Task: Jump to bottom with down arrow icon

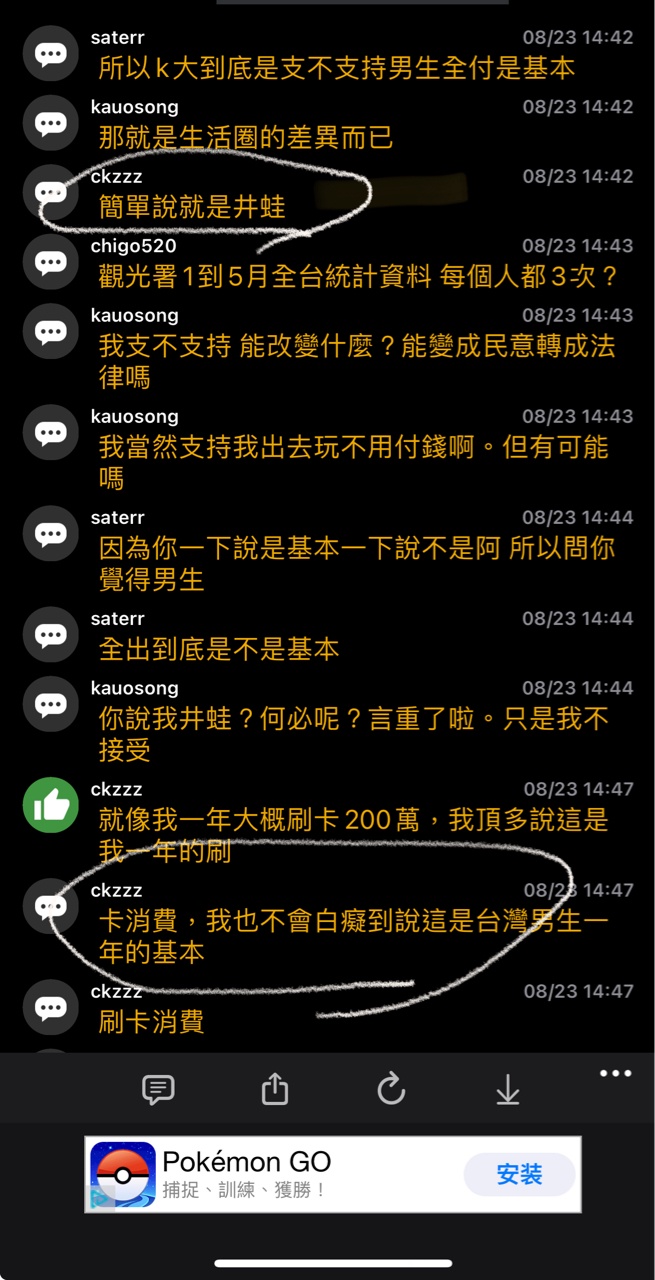Action: [508, 1089]
